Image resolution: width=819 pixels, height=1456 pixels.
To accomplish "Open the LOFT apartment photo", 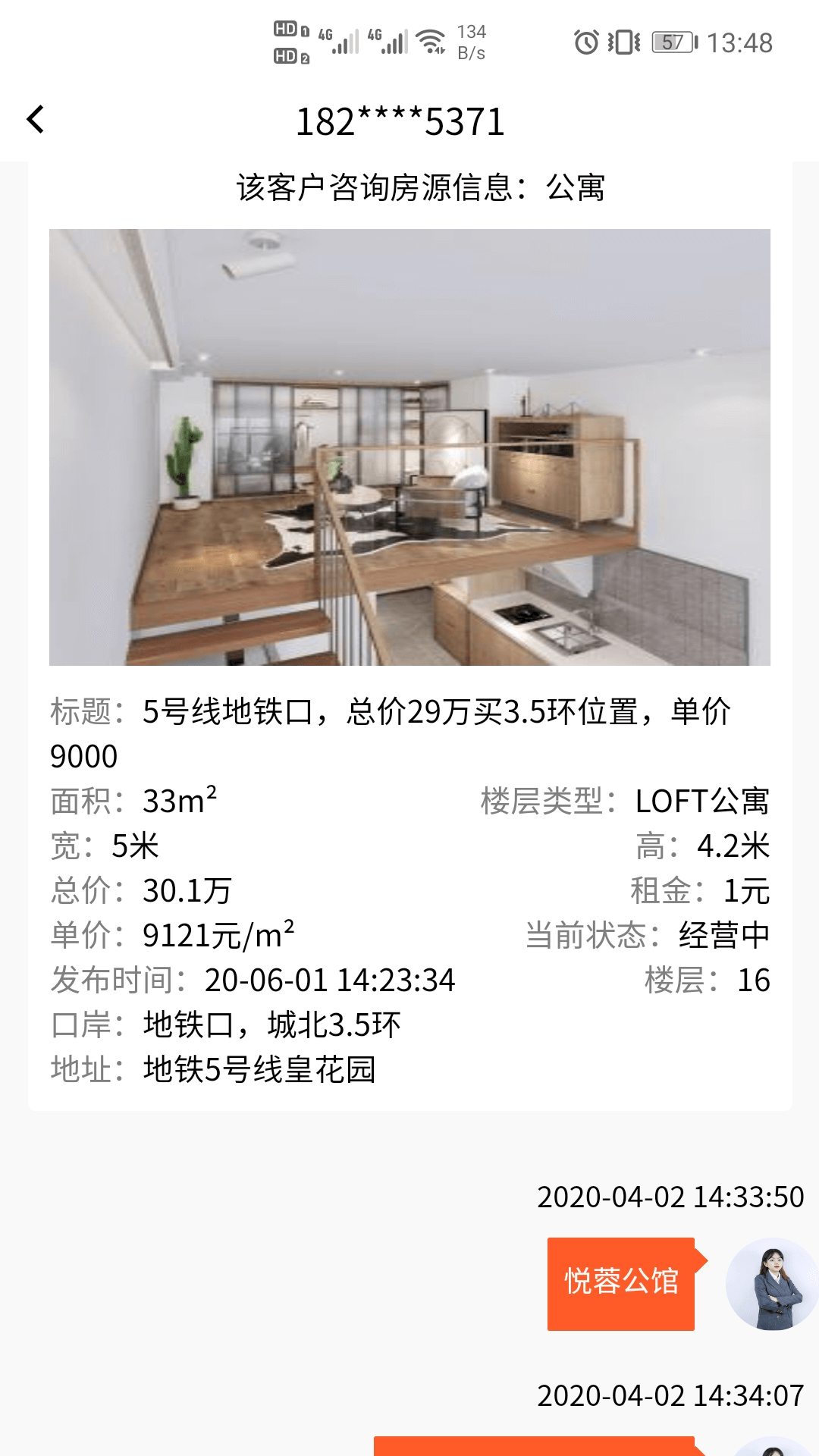I will [x=409, y=447].
